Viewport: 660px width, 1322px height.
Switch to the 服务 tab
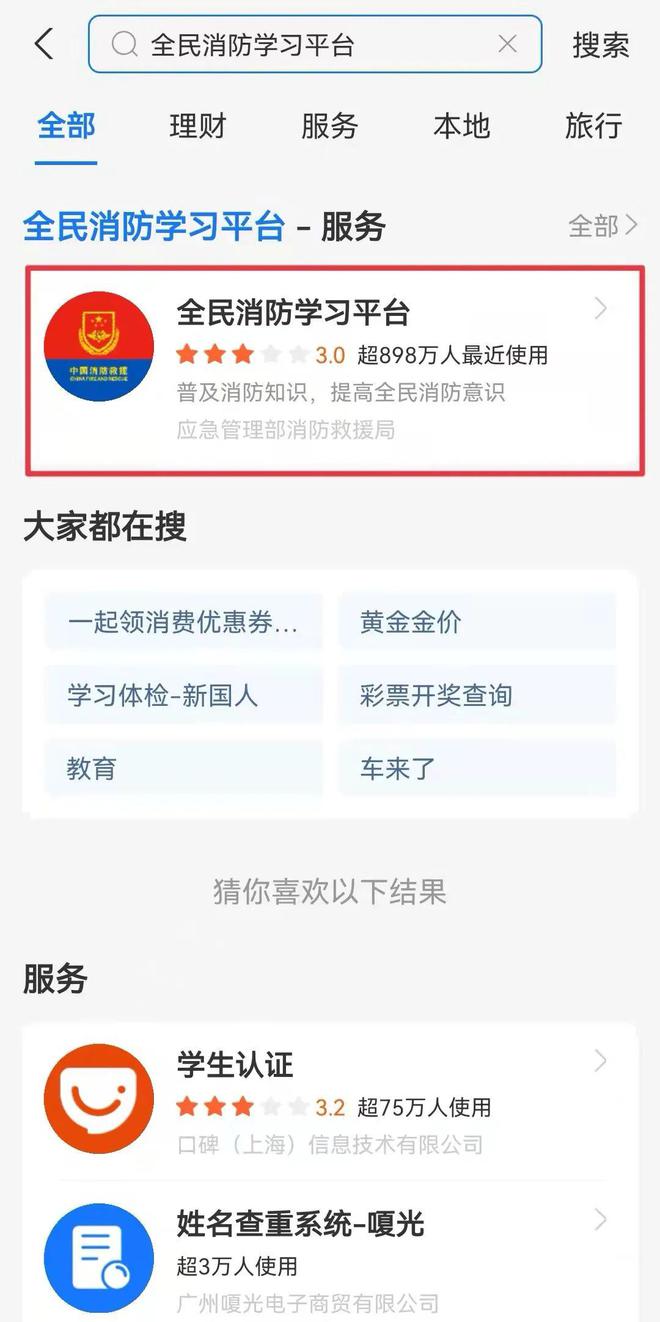[329, 126]
